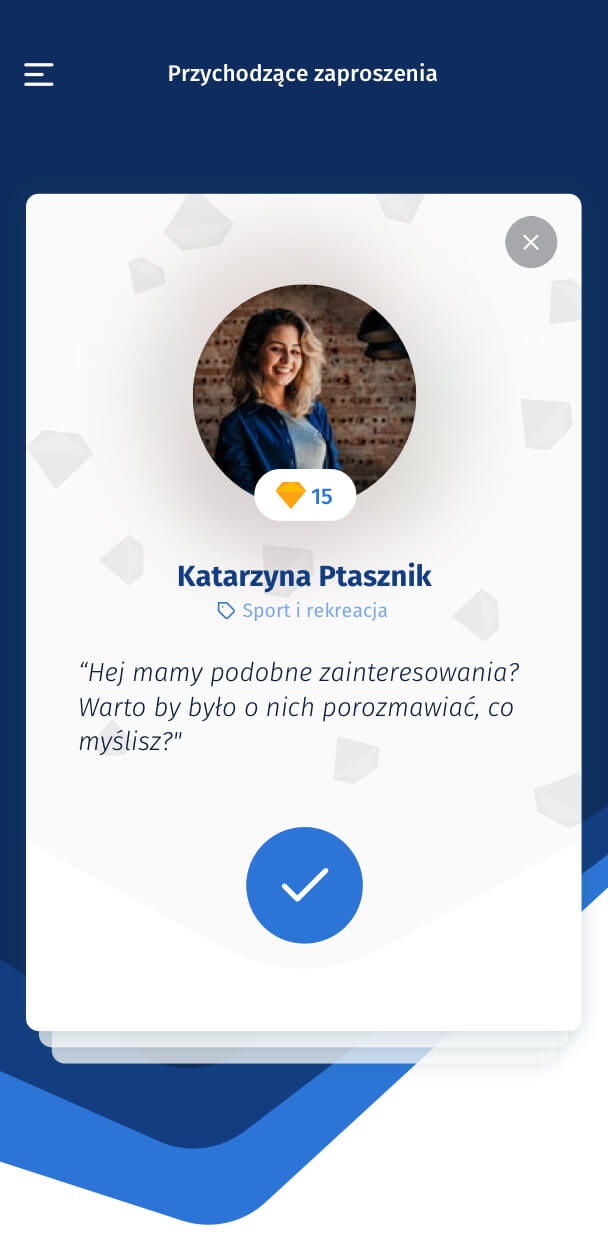Open Katarzyna Ptasznik's profile photo
Screen dimensions: 608x1256
click(x=304, y=390)
